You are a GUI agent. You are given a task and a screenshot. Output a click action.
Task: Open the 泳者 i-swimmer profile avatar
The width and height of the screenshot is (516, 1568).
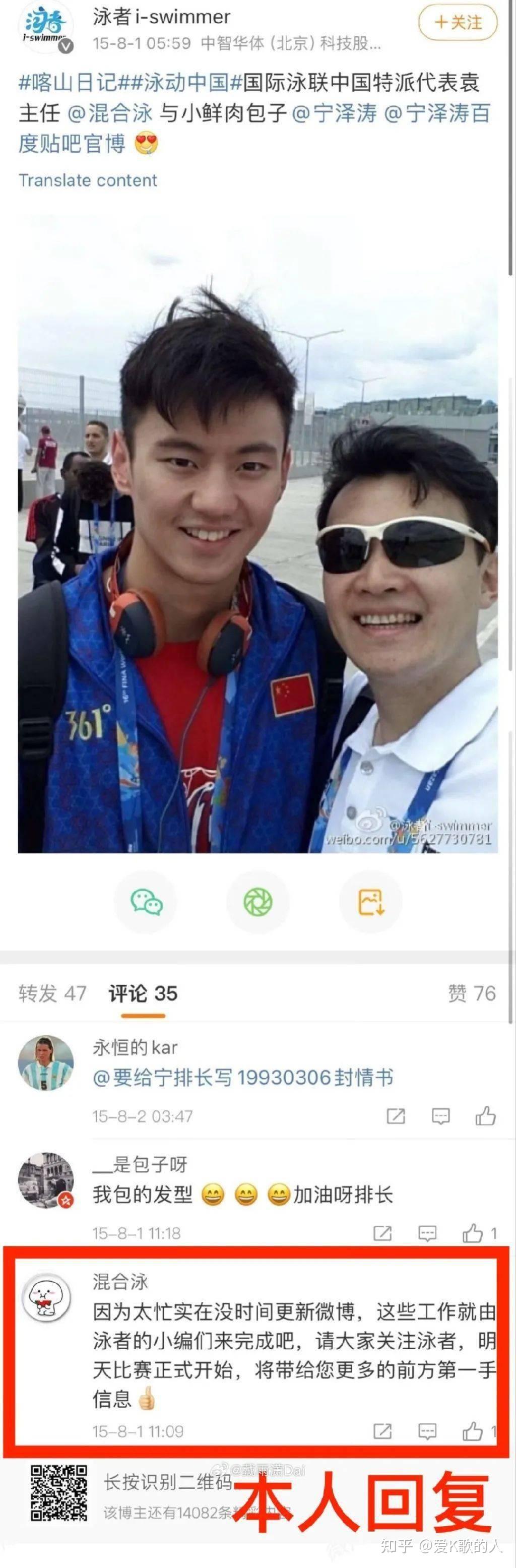point(46,27)
